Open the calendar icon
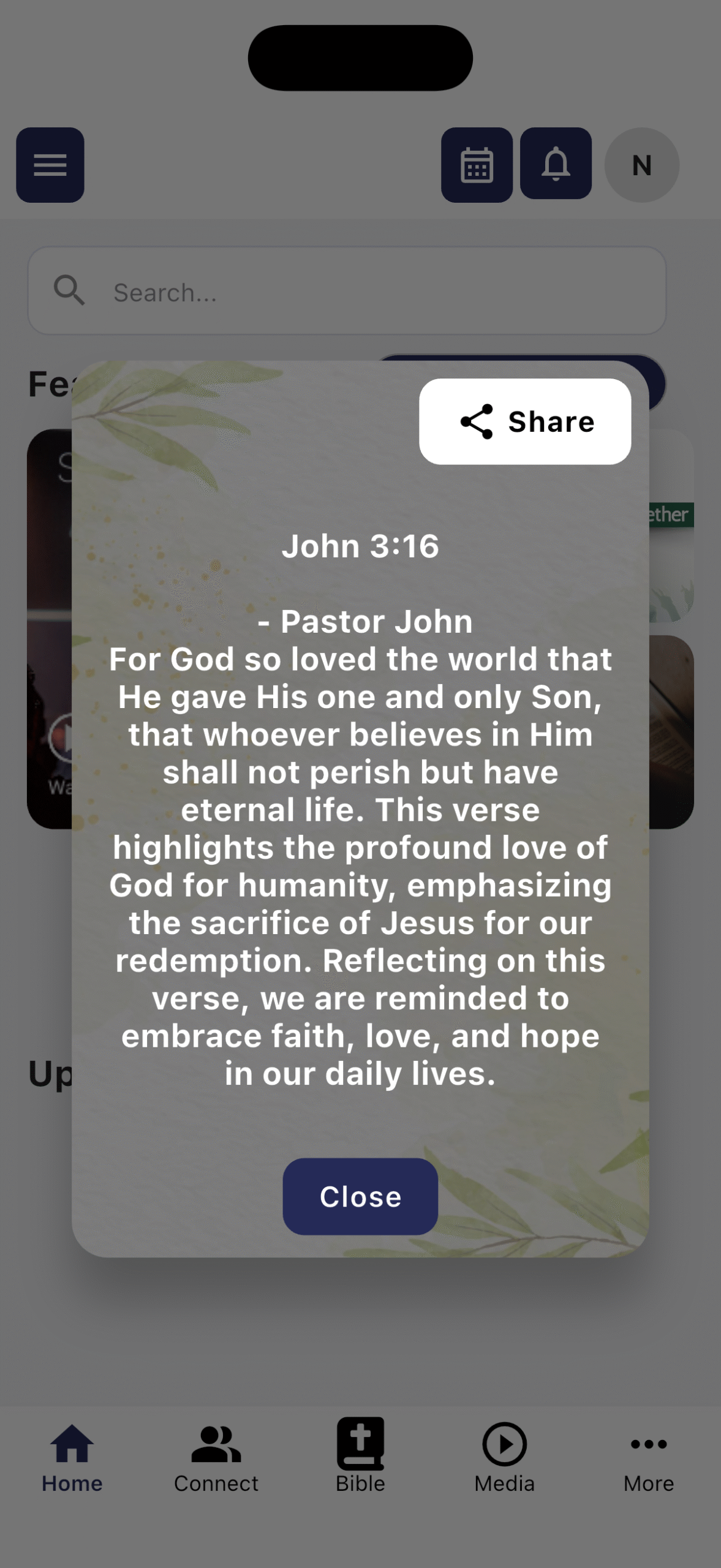This screenshot has width=721, height=1568. 477,165
